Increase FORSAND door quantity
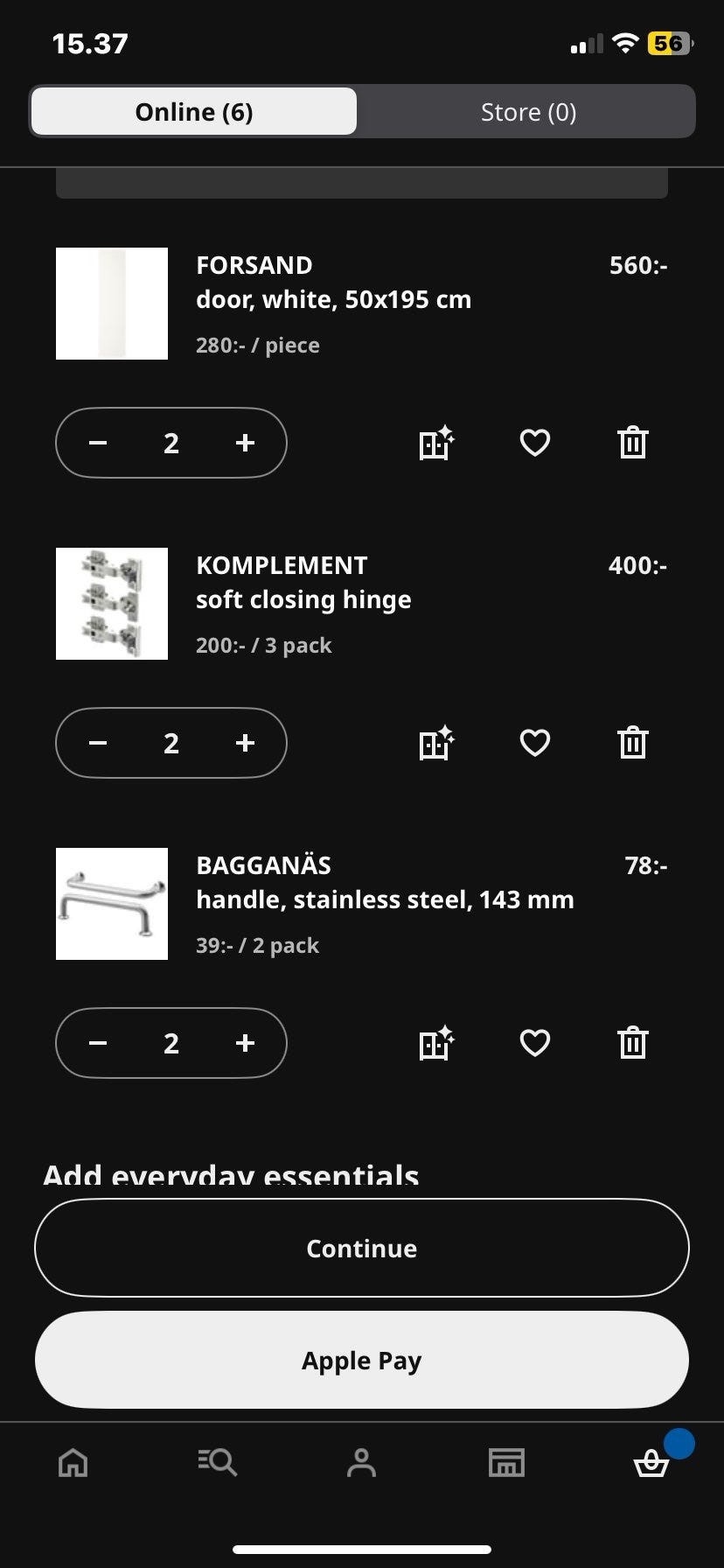This screenshot has height=1568, width=724. (245, 443)
